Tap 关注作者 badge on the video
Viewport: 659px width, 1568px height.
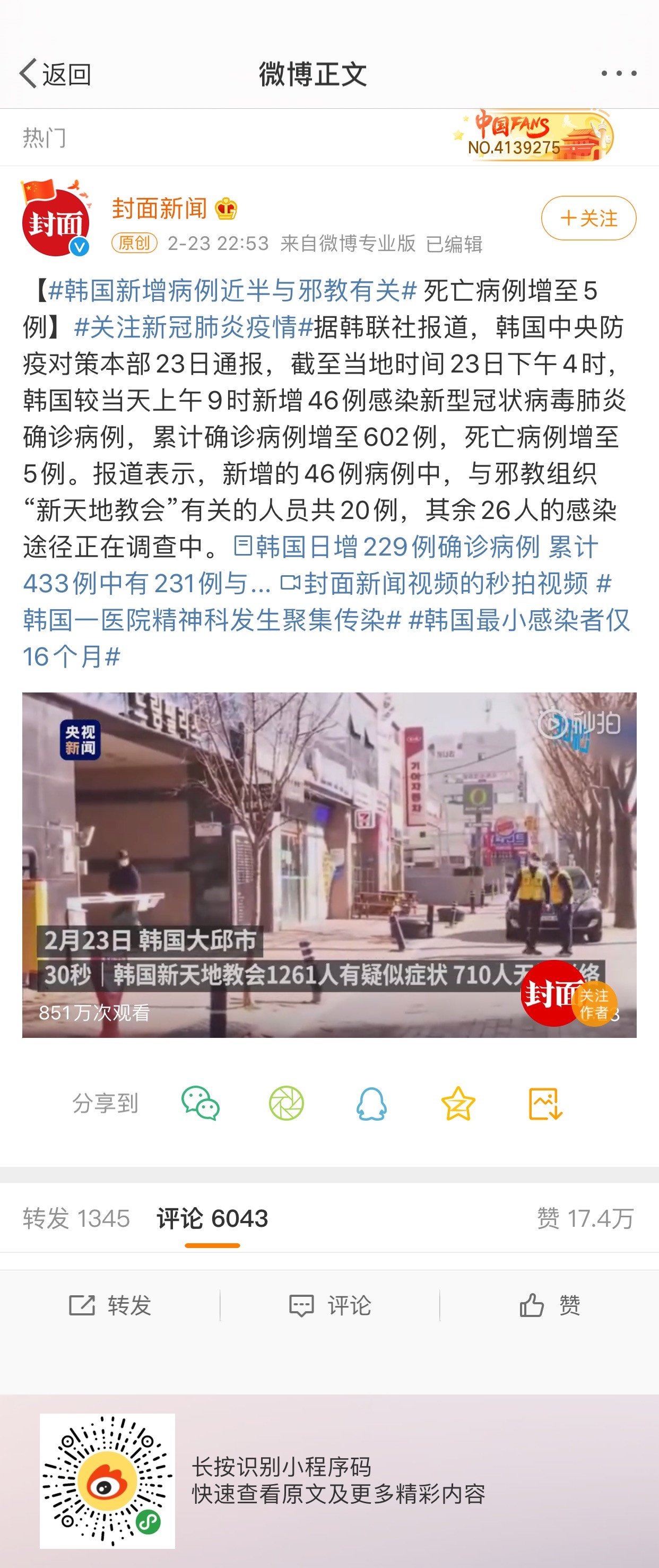[593, 1004]
